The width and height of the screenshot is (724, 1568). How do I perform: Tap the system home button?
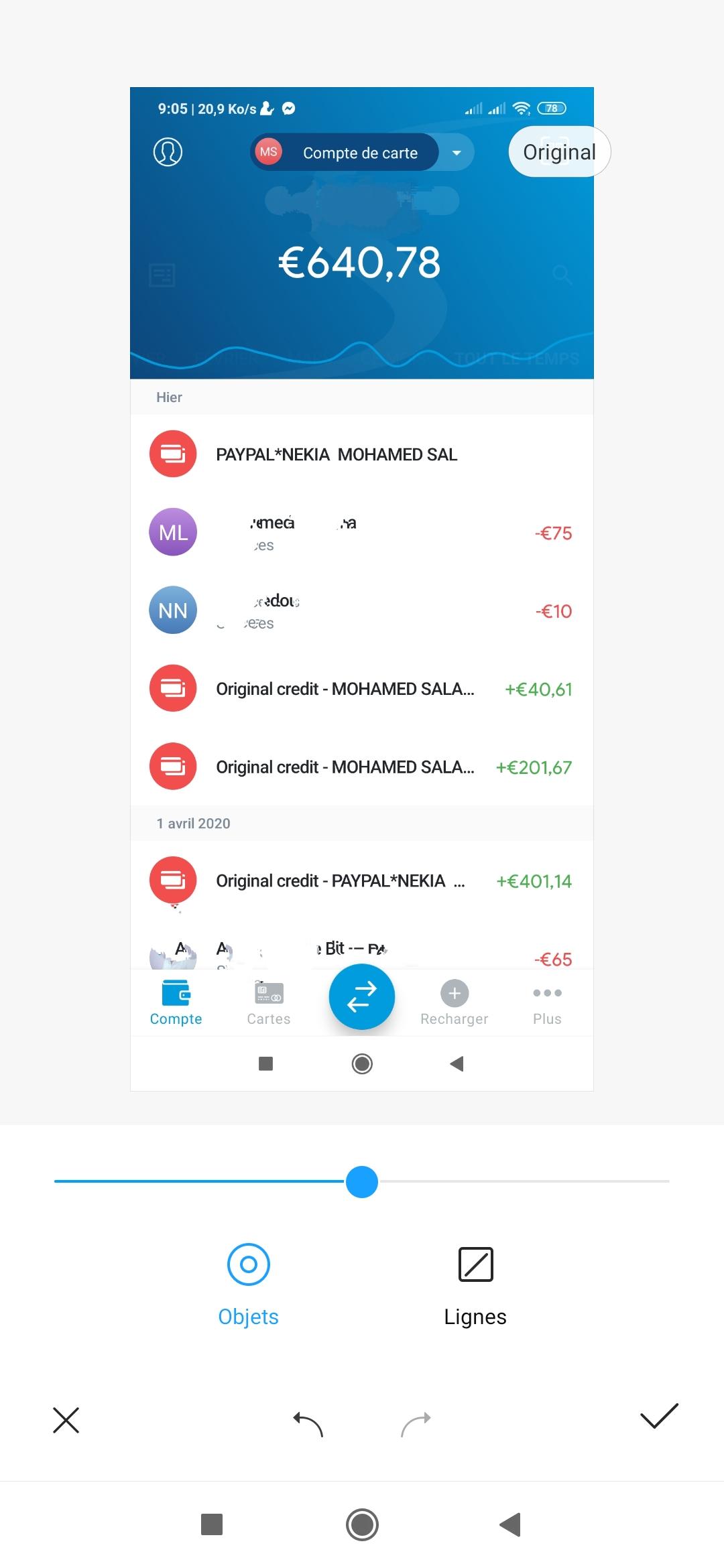[x=362, y=1524]
